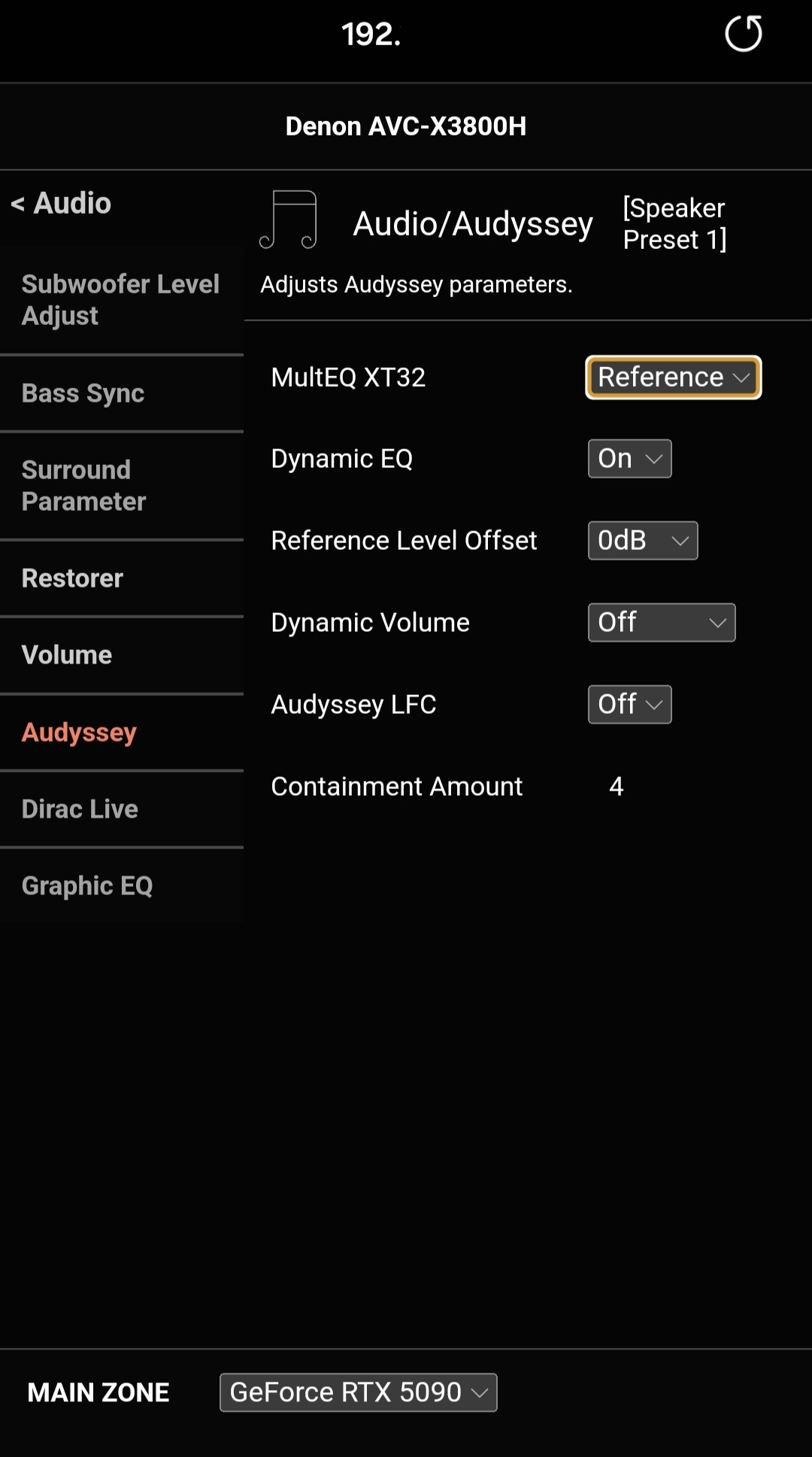This screenshot has height=1457, width=812.
Task: Open Surround Parameter settings
Action: 122,486
